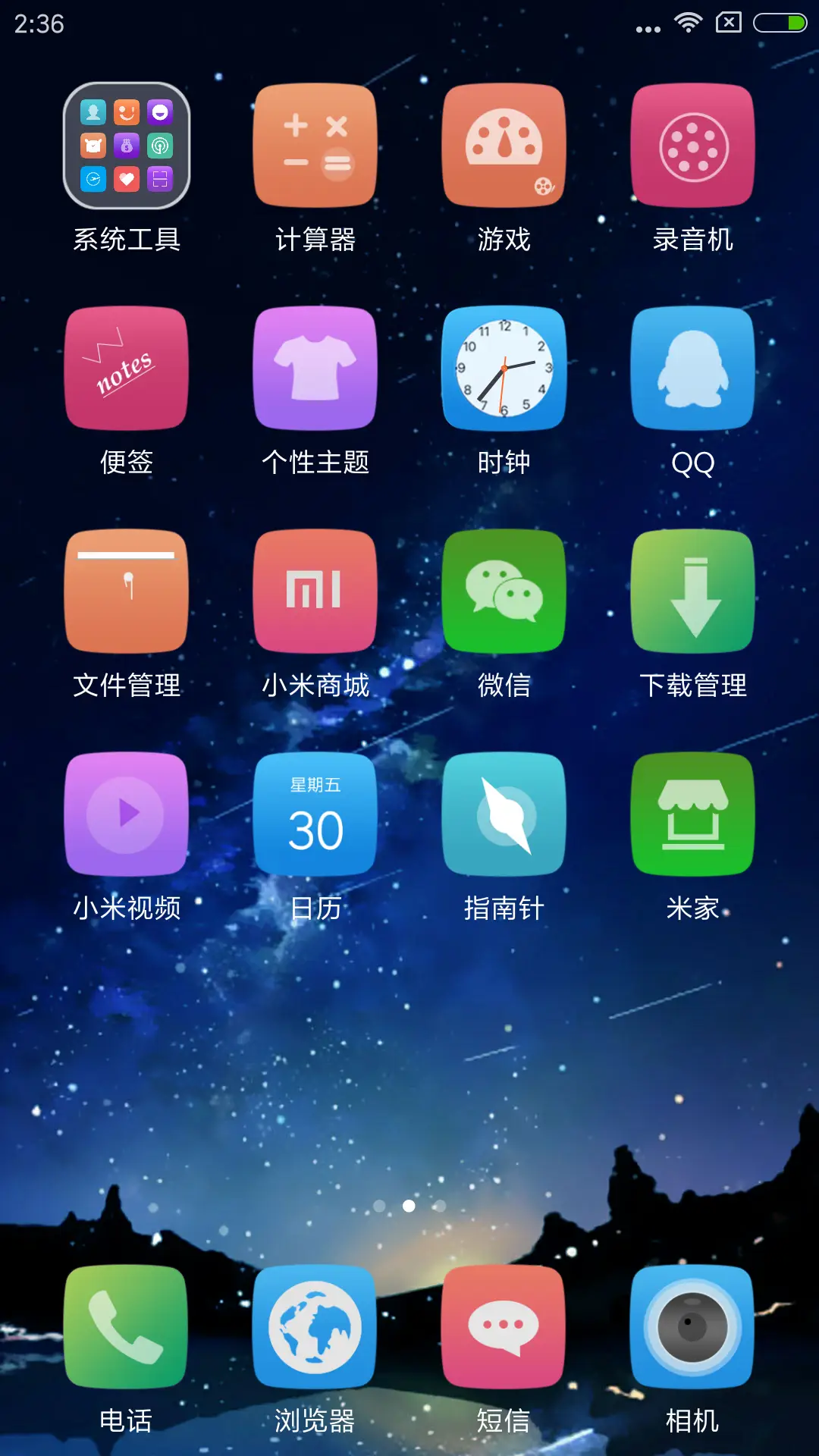The height and width of the screenshot is (1456, 819).
Task: Open the 时钟 clock app
Action: coord(504,368)
